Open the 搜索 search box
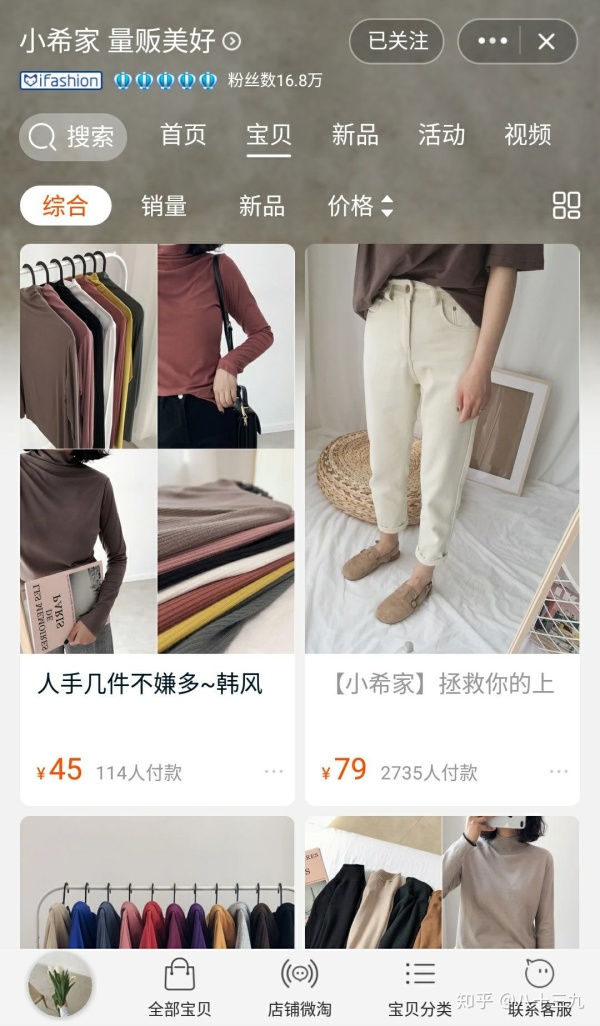600x1026 pixels. click(73, 137)
